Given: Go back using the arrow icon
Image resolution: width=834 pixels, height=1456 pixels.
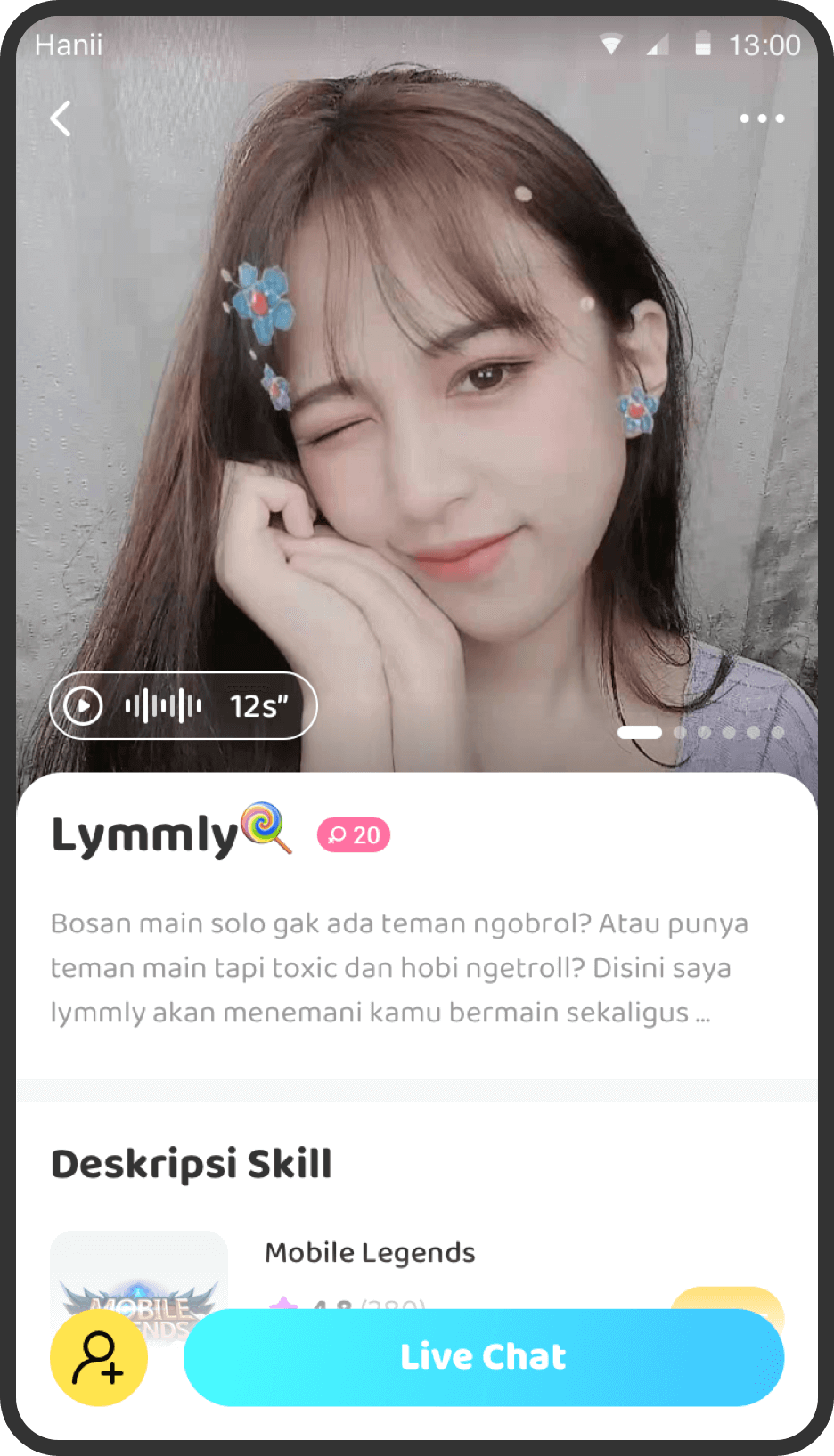Looking at the screenshot, I should (61, 118).
